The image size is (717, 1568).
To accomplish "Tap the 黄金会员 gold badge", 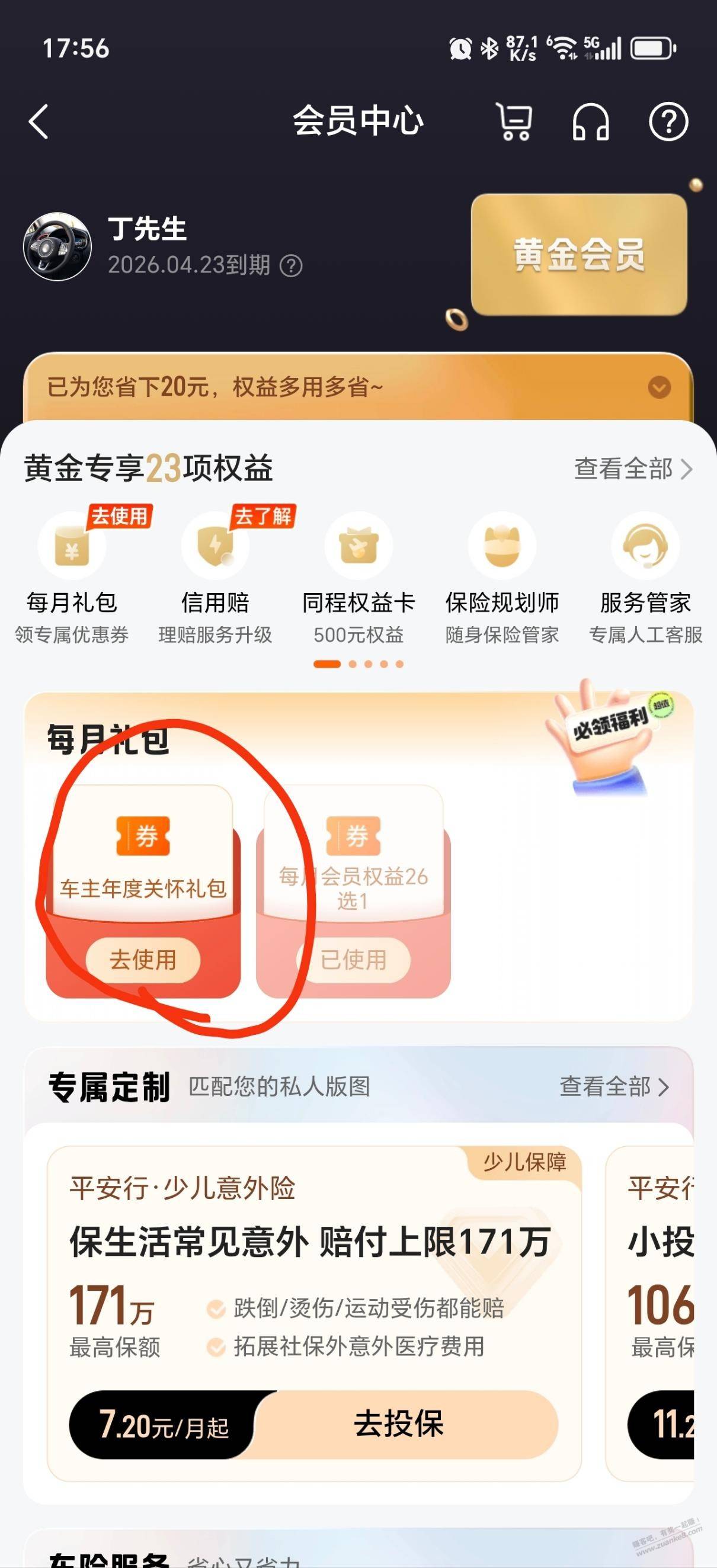I will (x=579, y=255).
